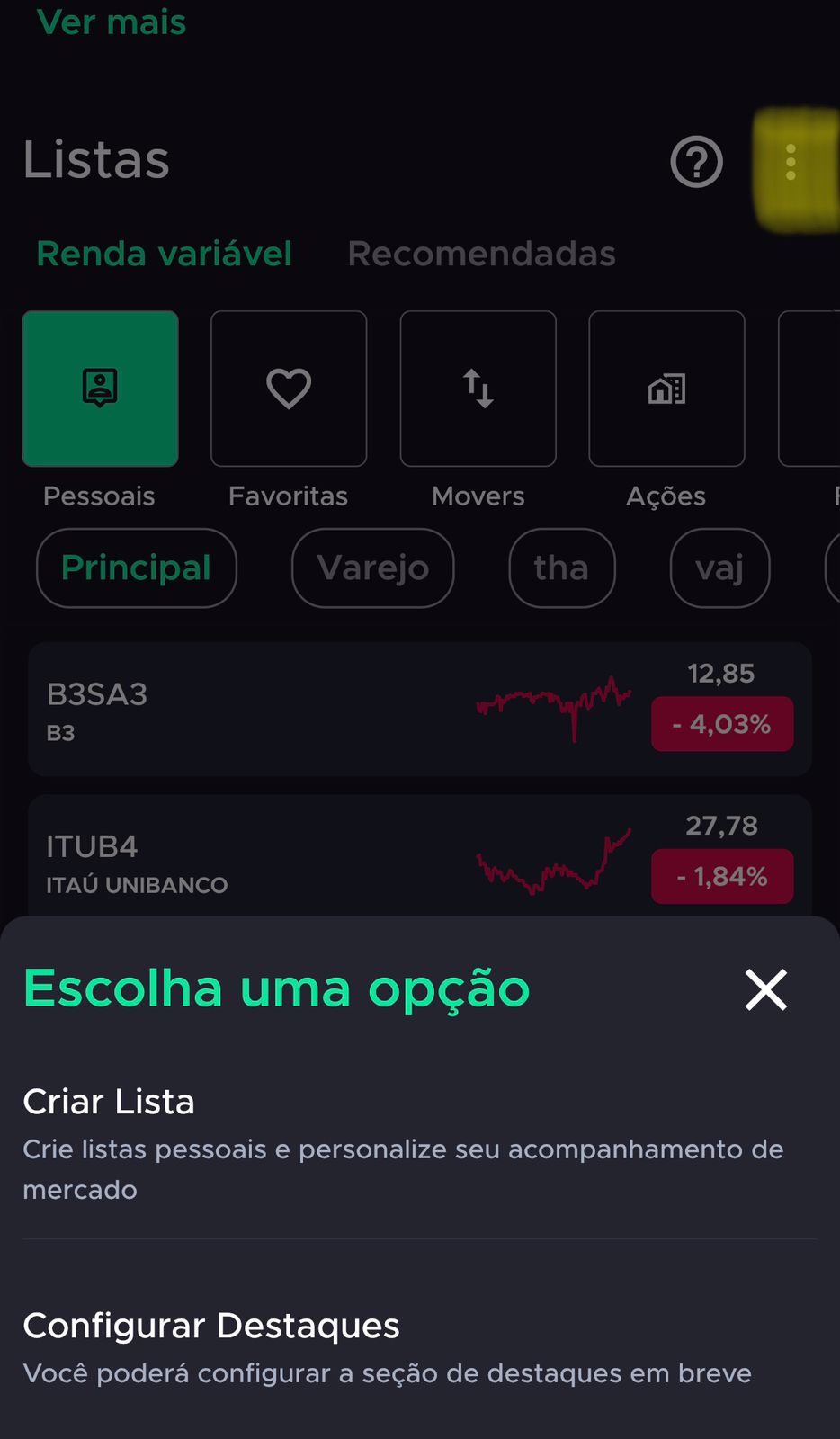Viewport: 840px width, 1439px height.
Task: Open the Movers tile
Action: pos(478,389)
